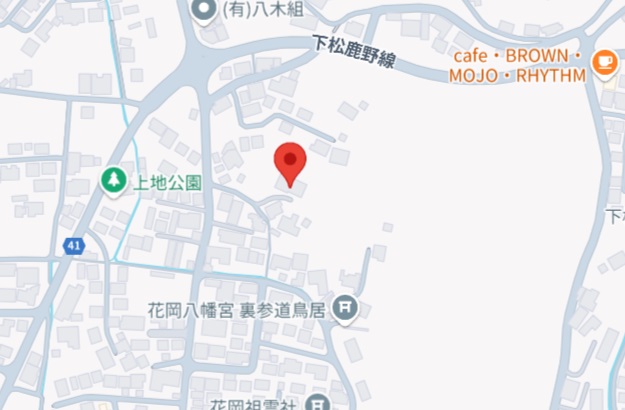Select the 上地公園 park marker
Viewport: 625px width, 410px height.
click(x=115, y=181)
